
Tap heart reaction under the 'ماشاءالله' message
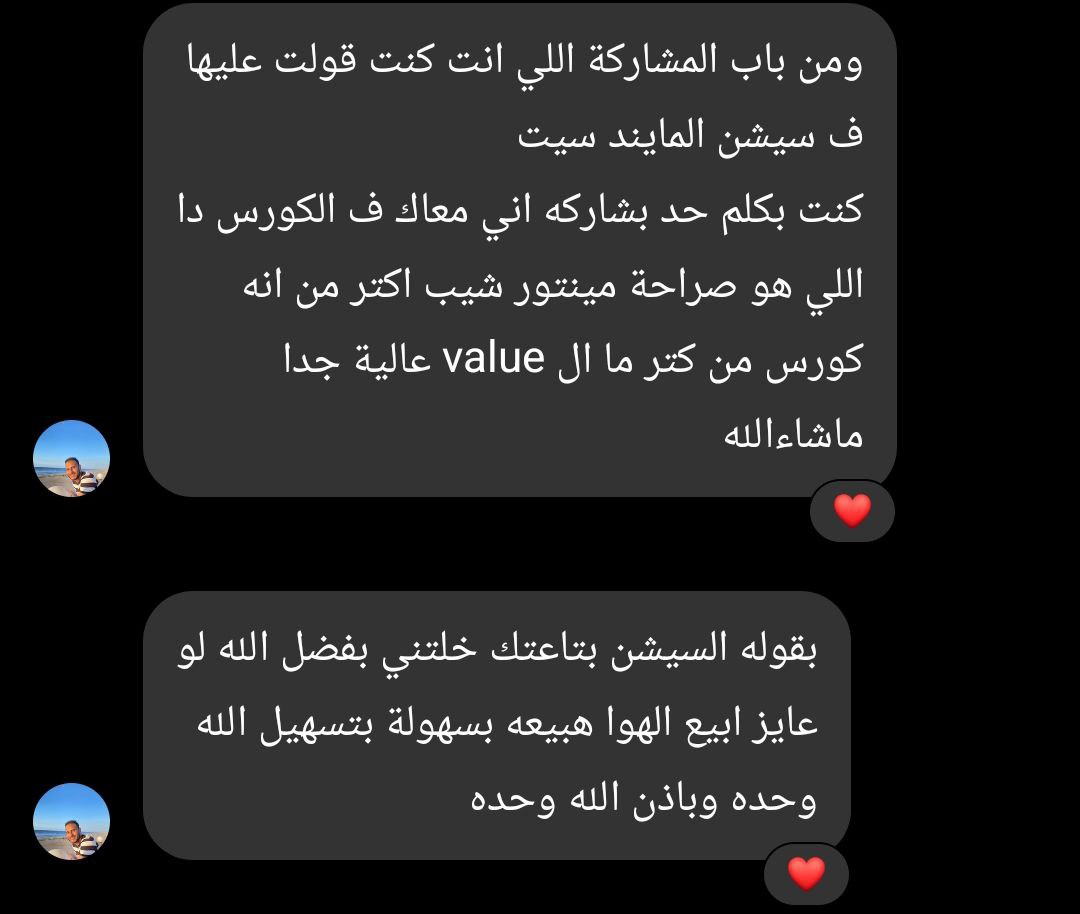852,512
